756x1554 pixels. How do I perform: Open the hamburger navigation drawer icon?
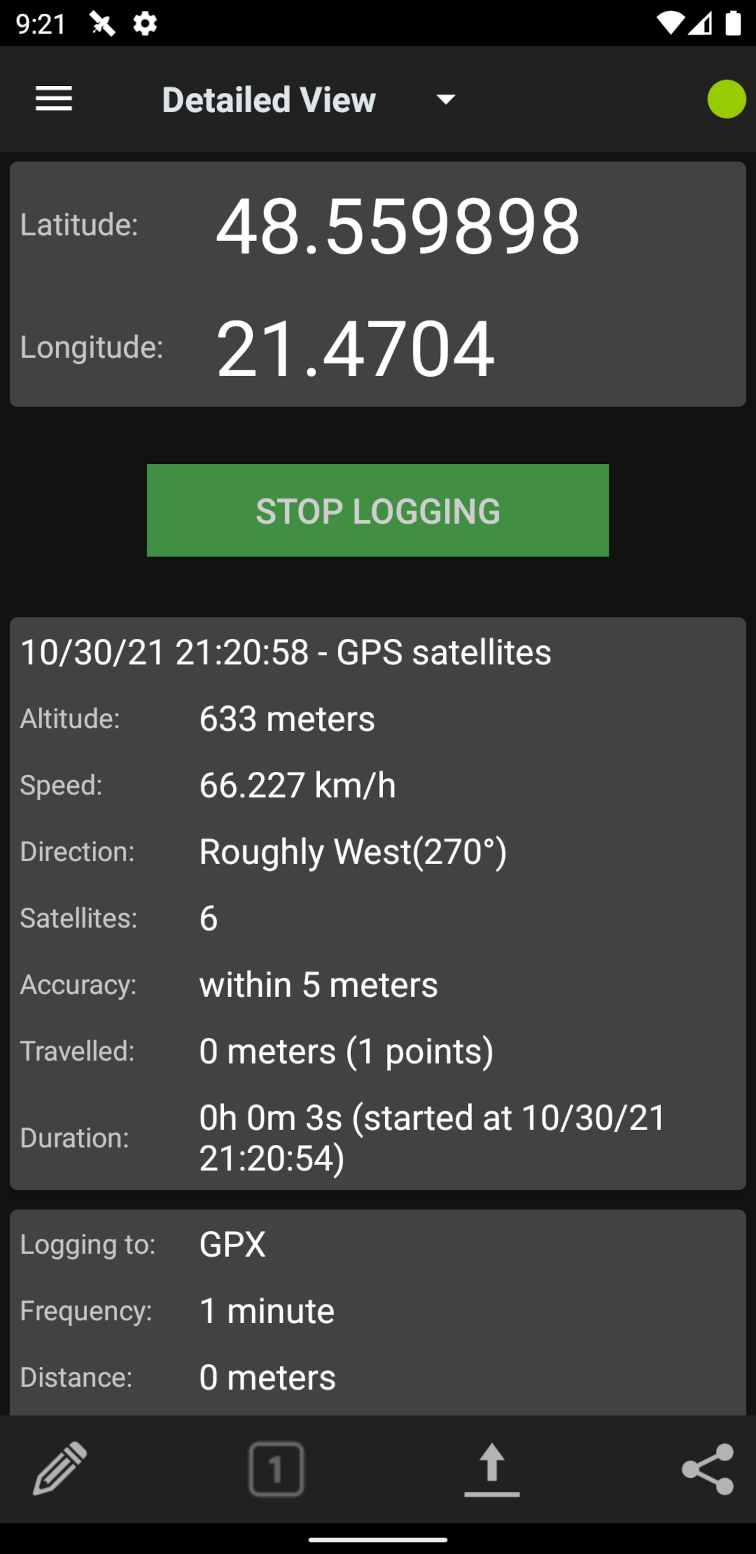[x=53, y=98]
